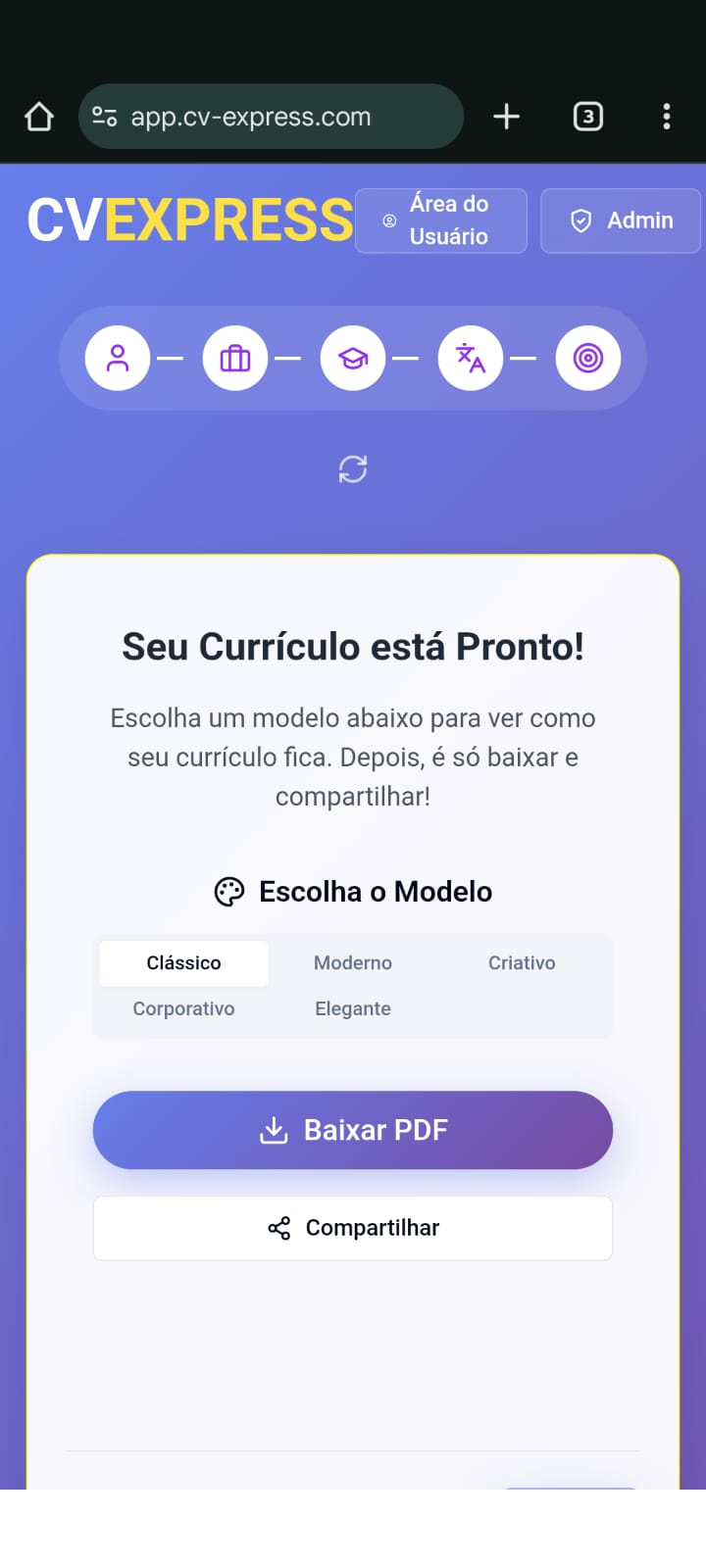Screen dimensions: 706x1568
Task: Tap the app.cv-express.com address bar
Action: pyautogui.click(x=271, y=117)
